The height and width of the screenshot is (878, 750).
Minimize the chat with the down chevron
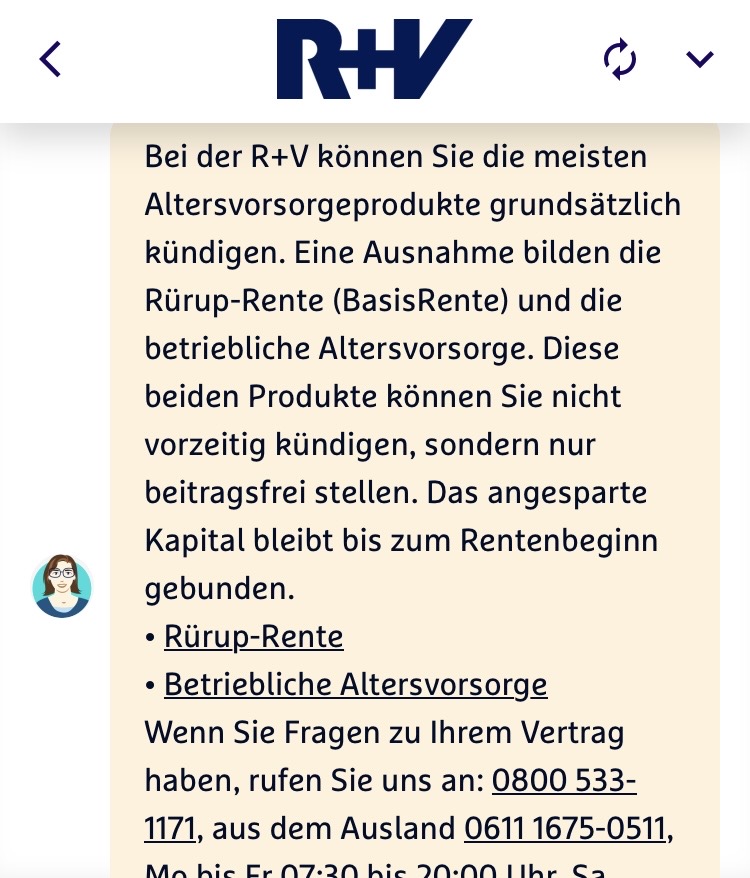click(699, 59)
